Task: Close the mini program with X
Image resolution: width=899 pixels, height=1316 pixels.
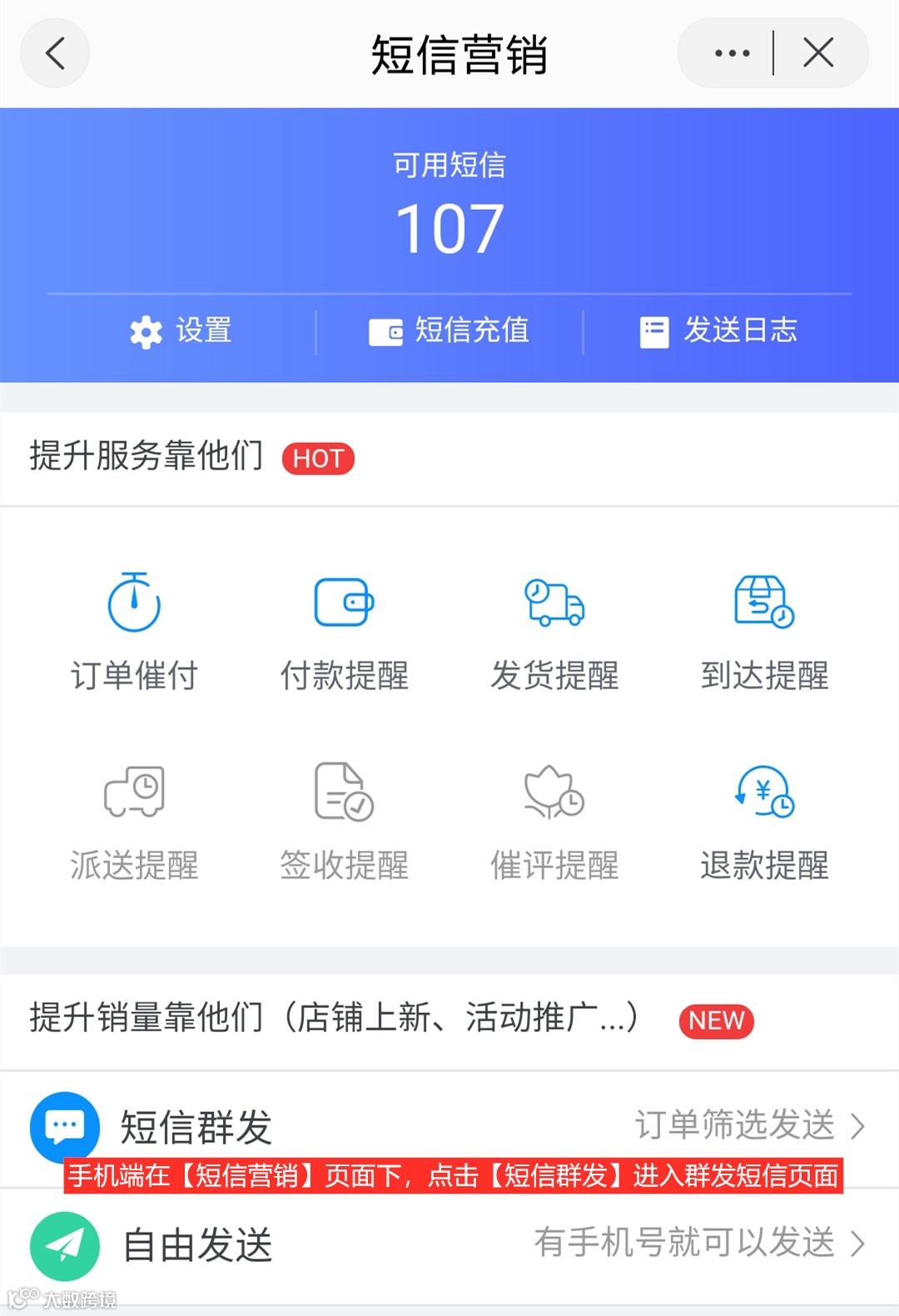Action: click(818, 54)
